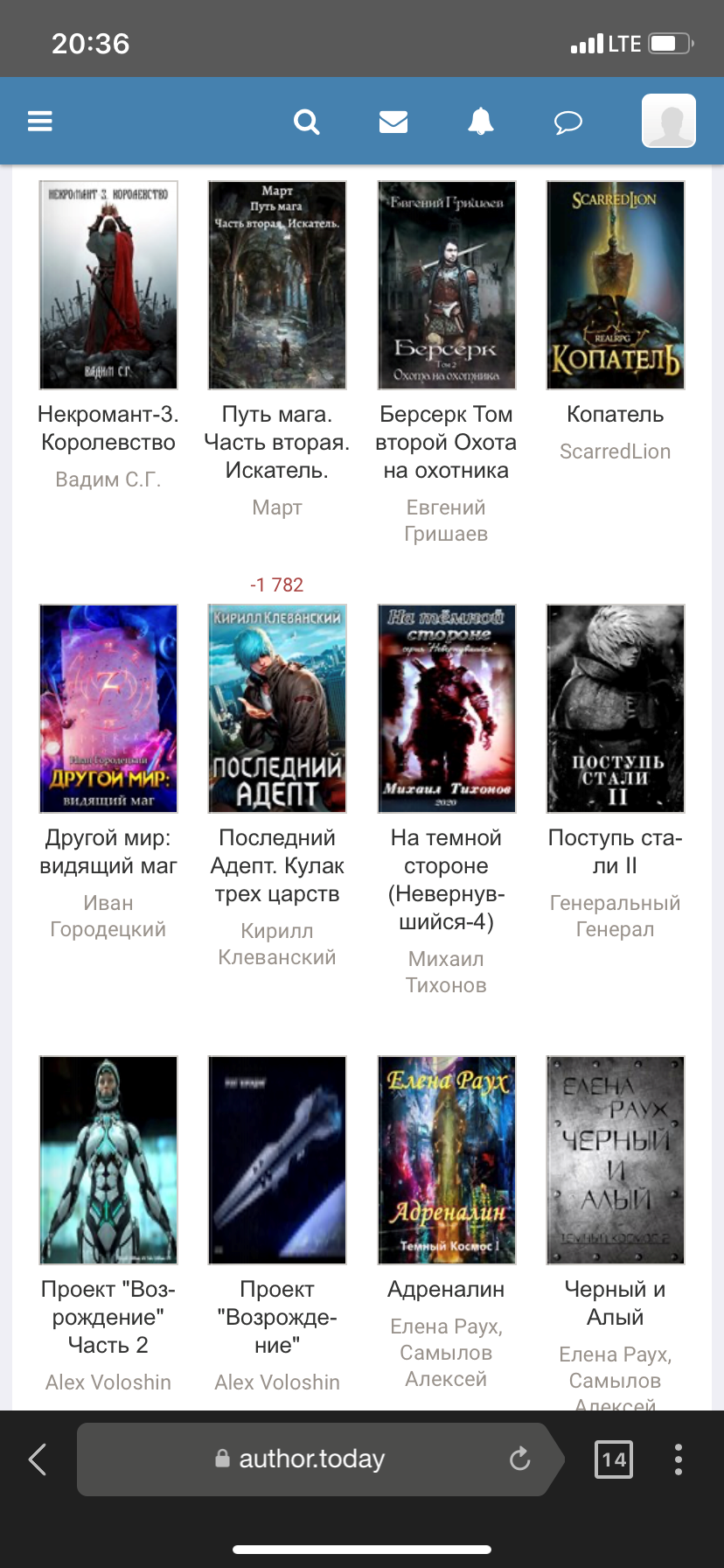Viewport: 724px width, 1568px height.
Task: Open the comments speech bubble
Action: (x=567, y=121)
